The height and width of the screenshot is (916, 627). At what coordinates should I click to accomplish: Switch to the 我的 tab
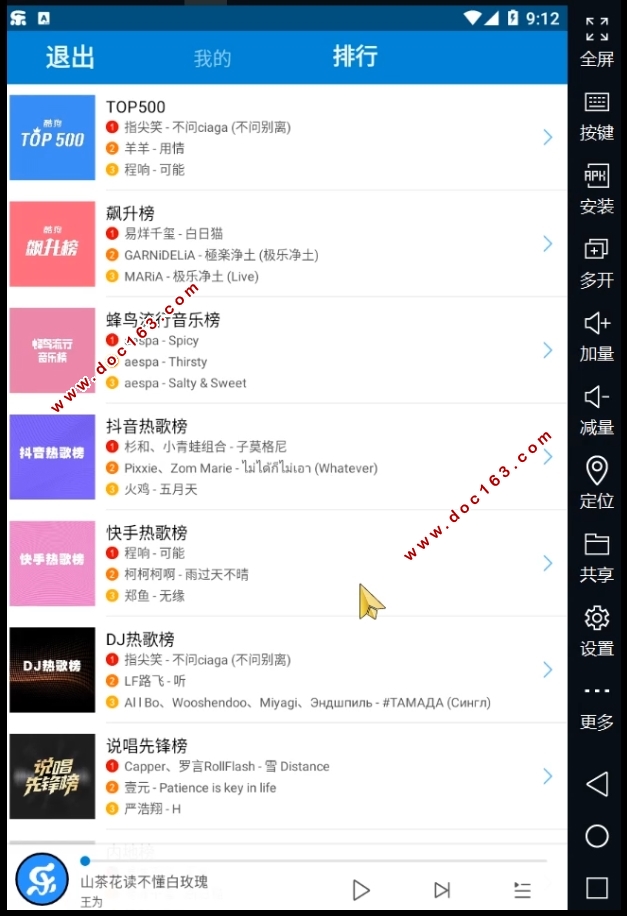click(212, 58)
